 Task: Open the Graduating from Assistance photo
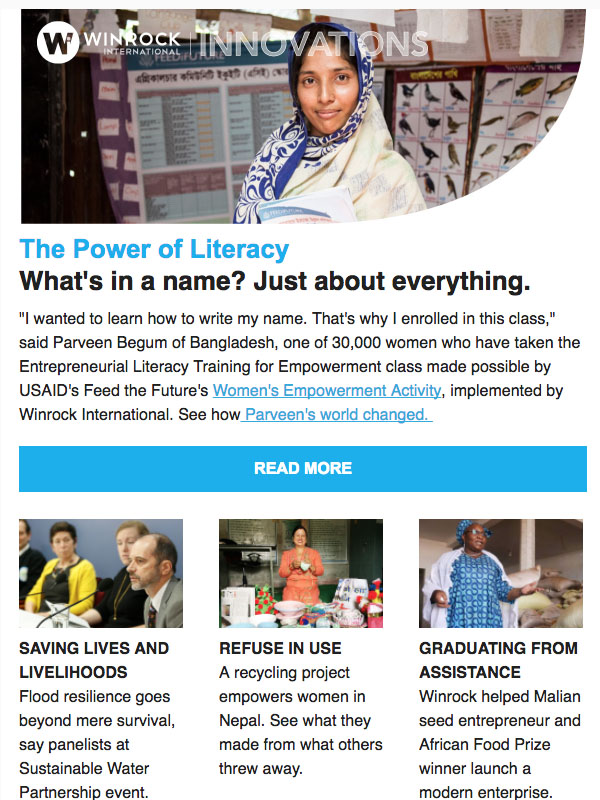[x=500, y=573]
